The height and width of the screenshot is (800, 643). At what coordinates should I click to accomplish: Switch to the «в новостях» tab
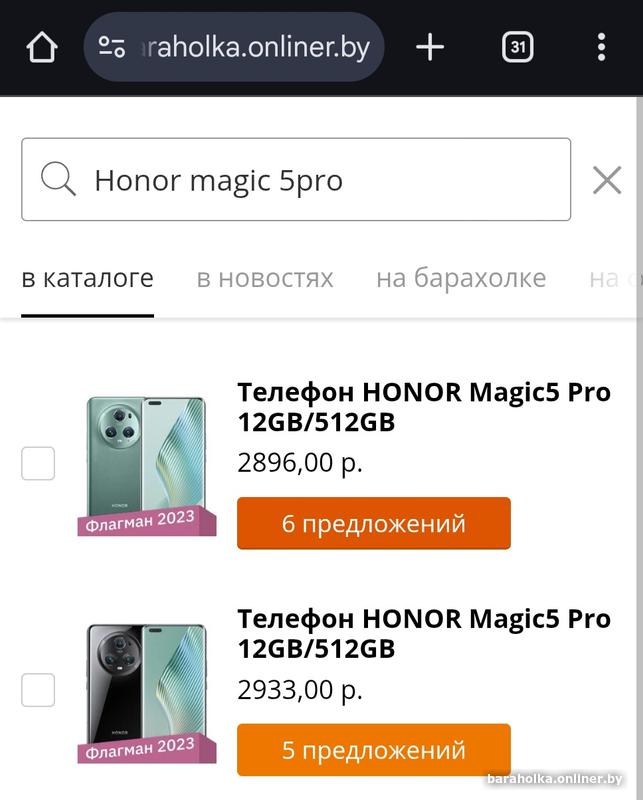click(265, 278)
